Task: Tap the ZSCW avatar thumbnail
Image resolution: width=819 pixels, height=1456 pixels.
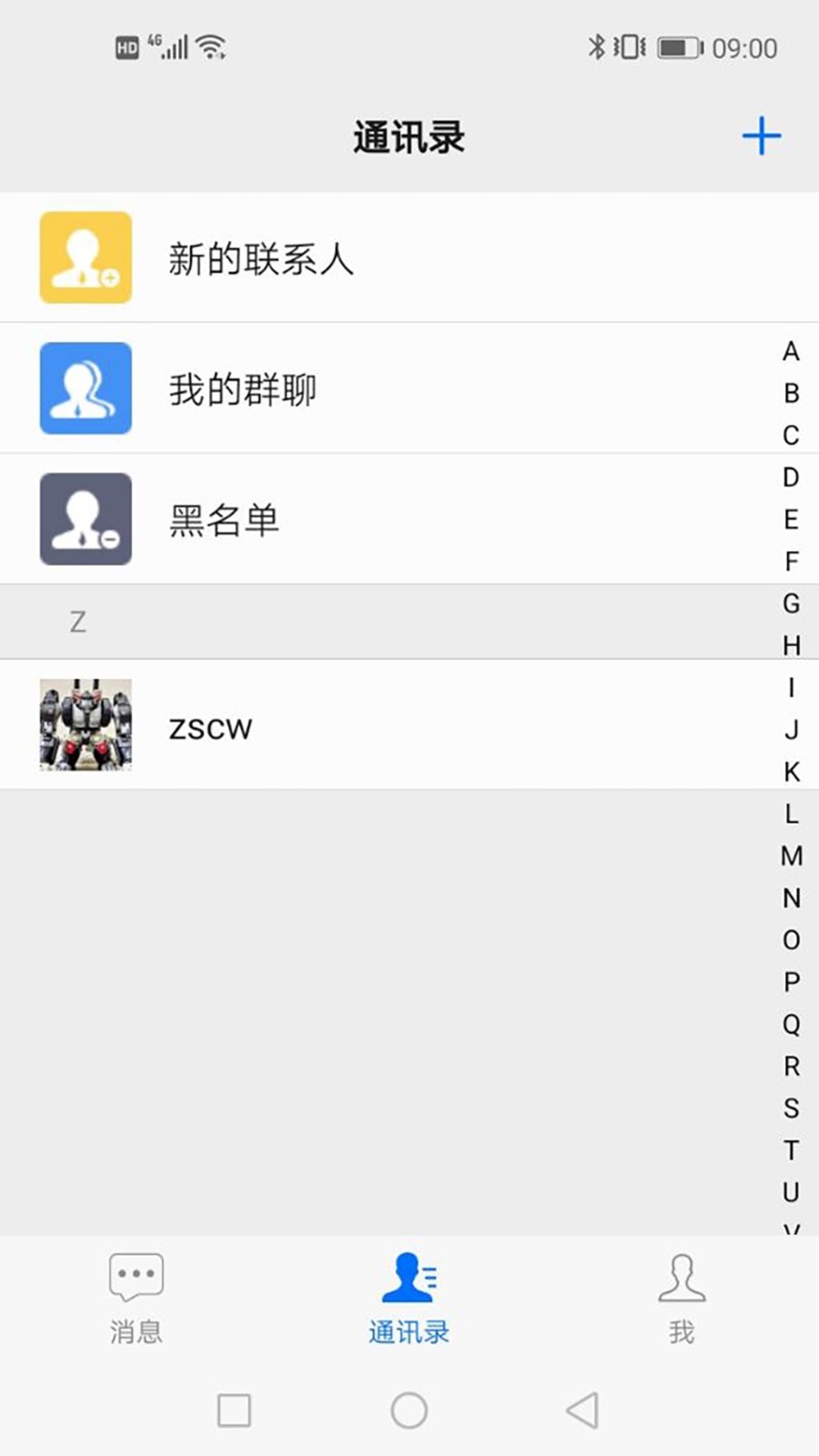Action: click(86, 726)
